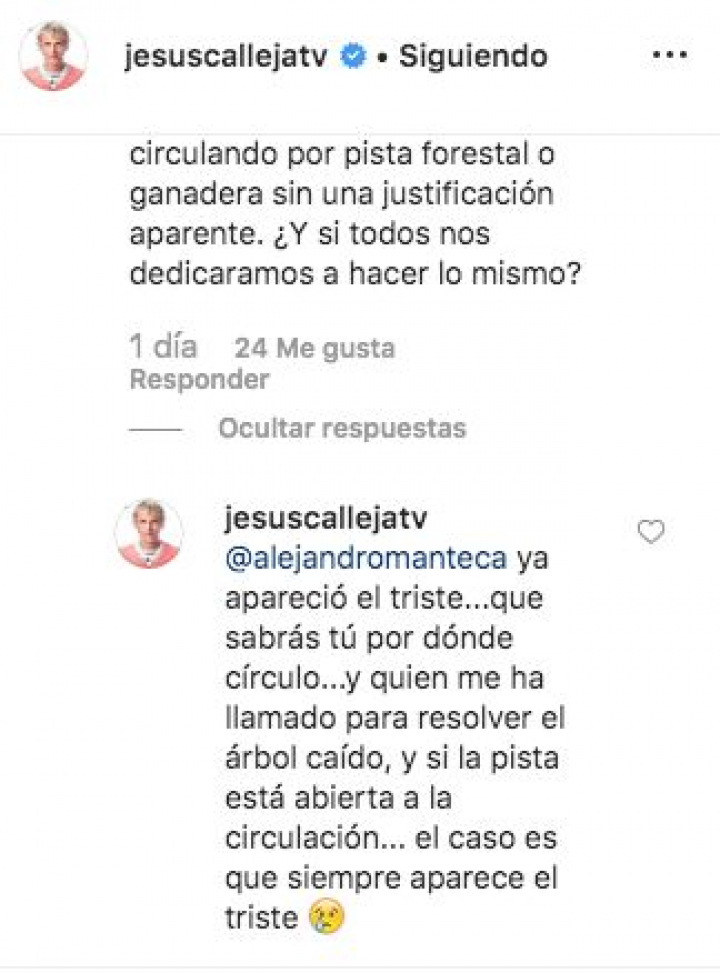The height and width of the screenshot is (973, 720).
Task: Open jesuscallejatv profile from header username
Action: click(228, 56)
